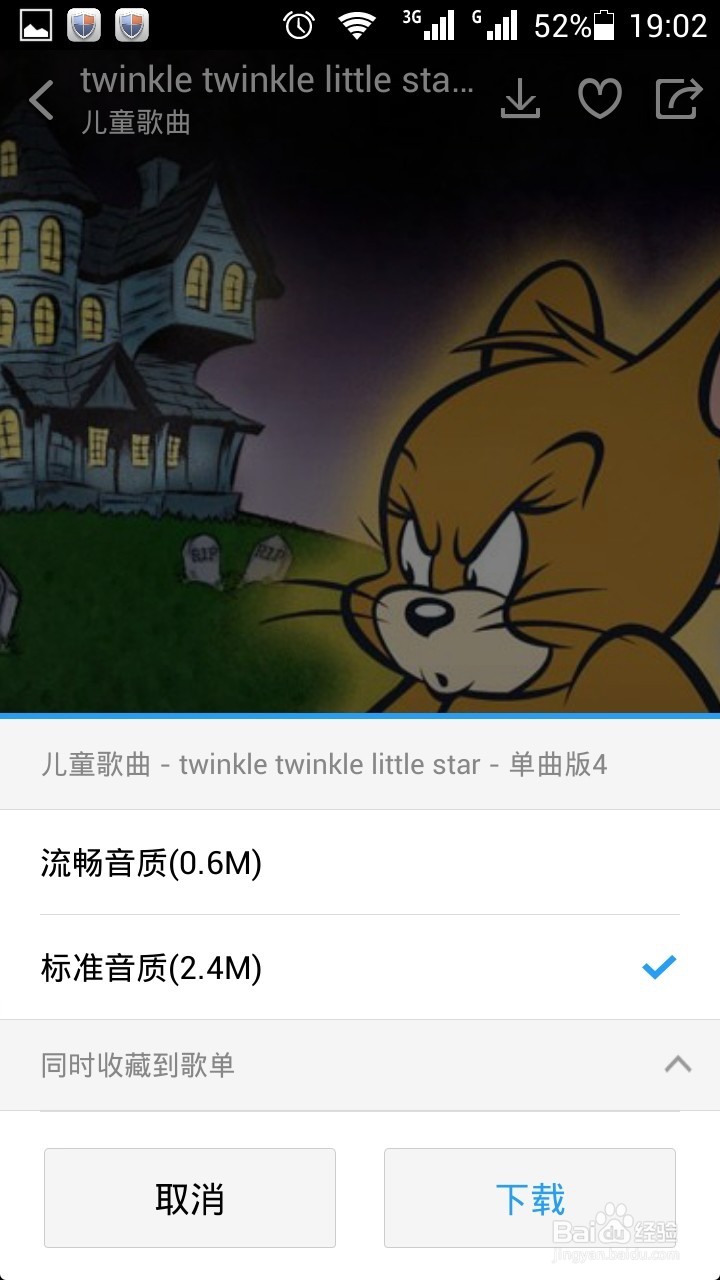This screenshot has height=1280, width=720.
Task: Open the download icon in top bar
Action: coord(519,97)
